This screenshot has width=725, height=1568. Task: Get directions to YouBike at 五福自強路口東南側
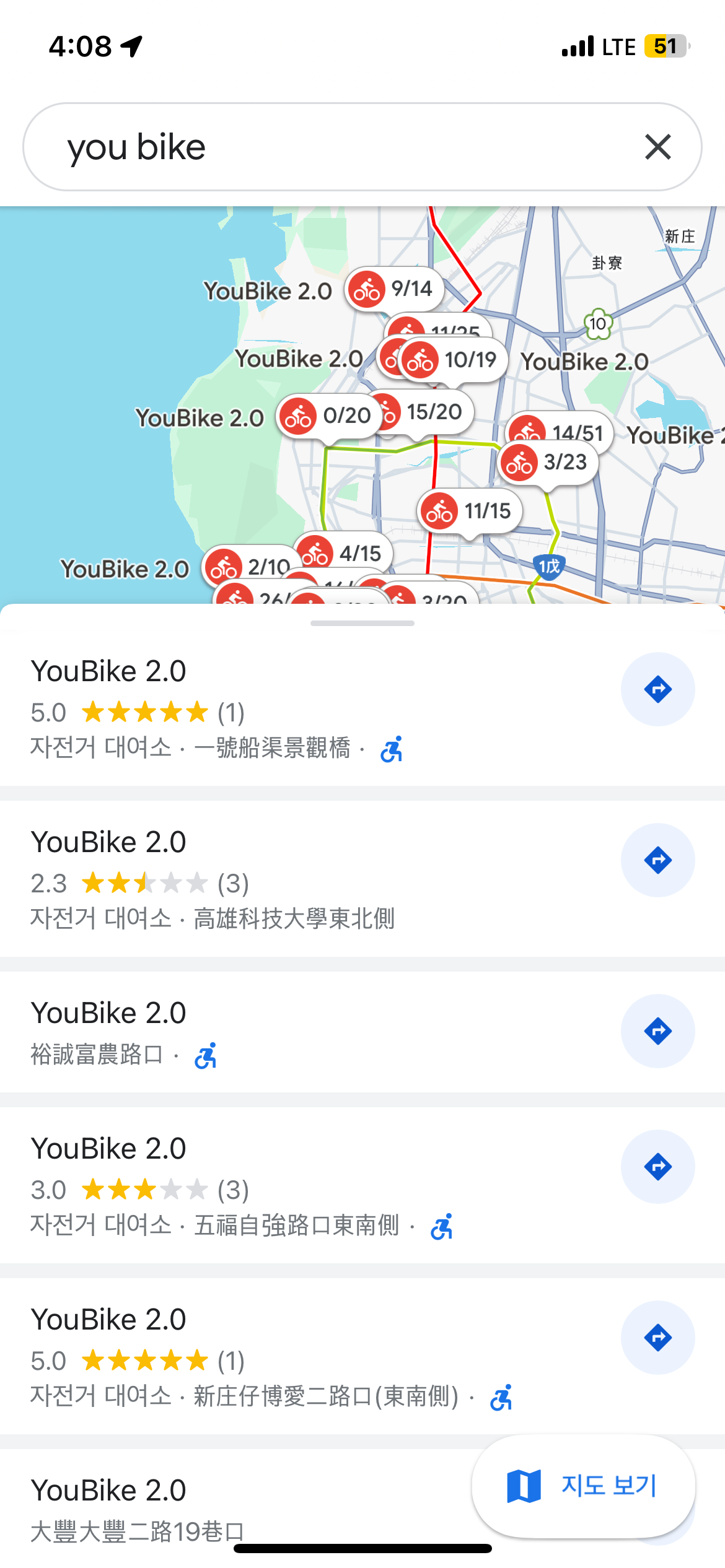pos(657,1167)
